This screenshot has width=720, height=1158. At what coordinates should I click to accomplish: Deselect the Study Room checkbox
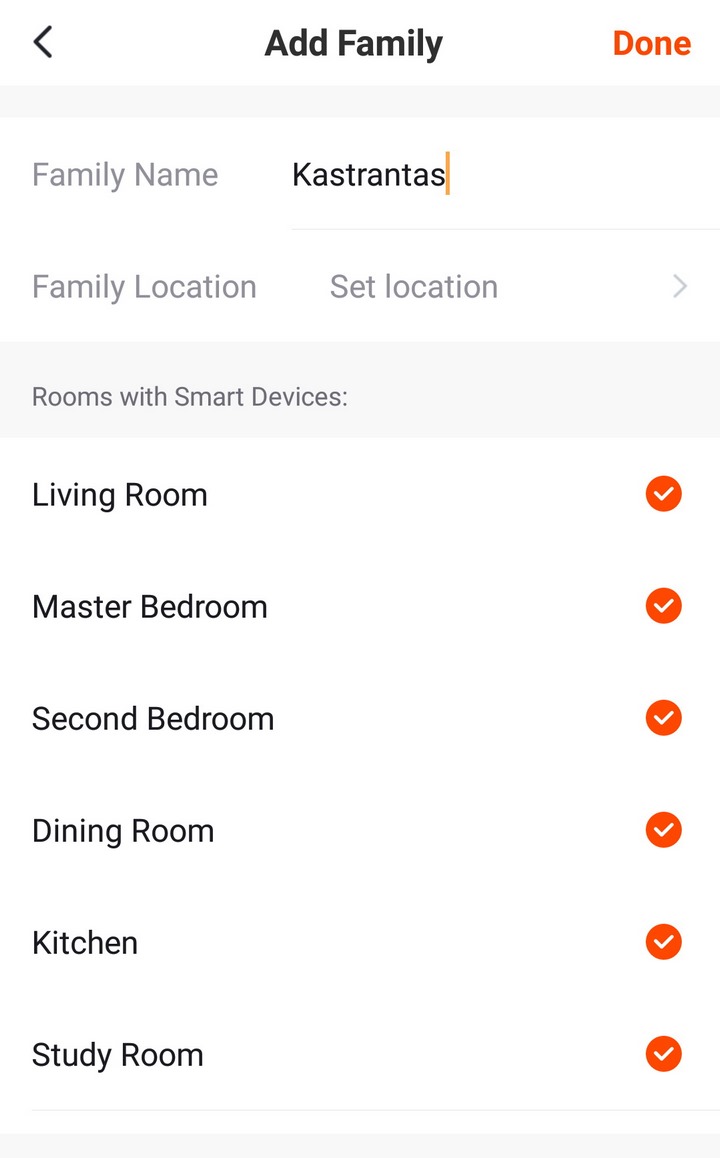(663, 1054)
